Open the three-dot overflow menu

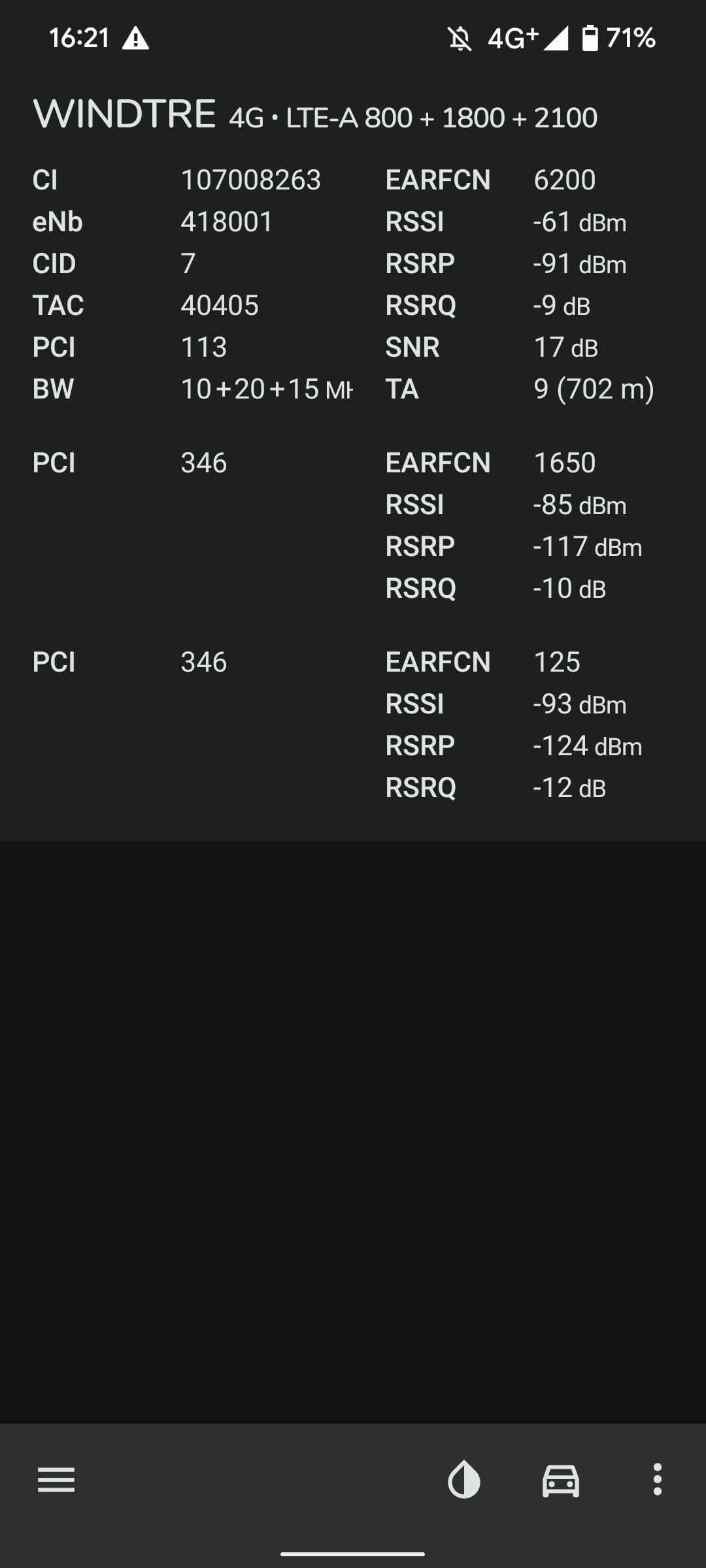click(x=658, y=1479)
